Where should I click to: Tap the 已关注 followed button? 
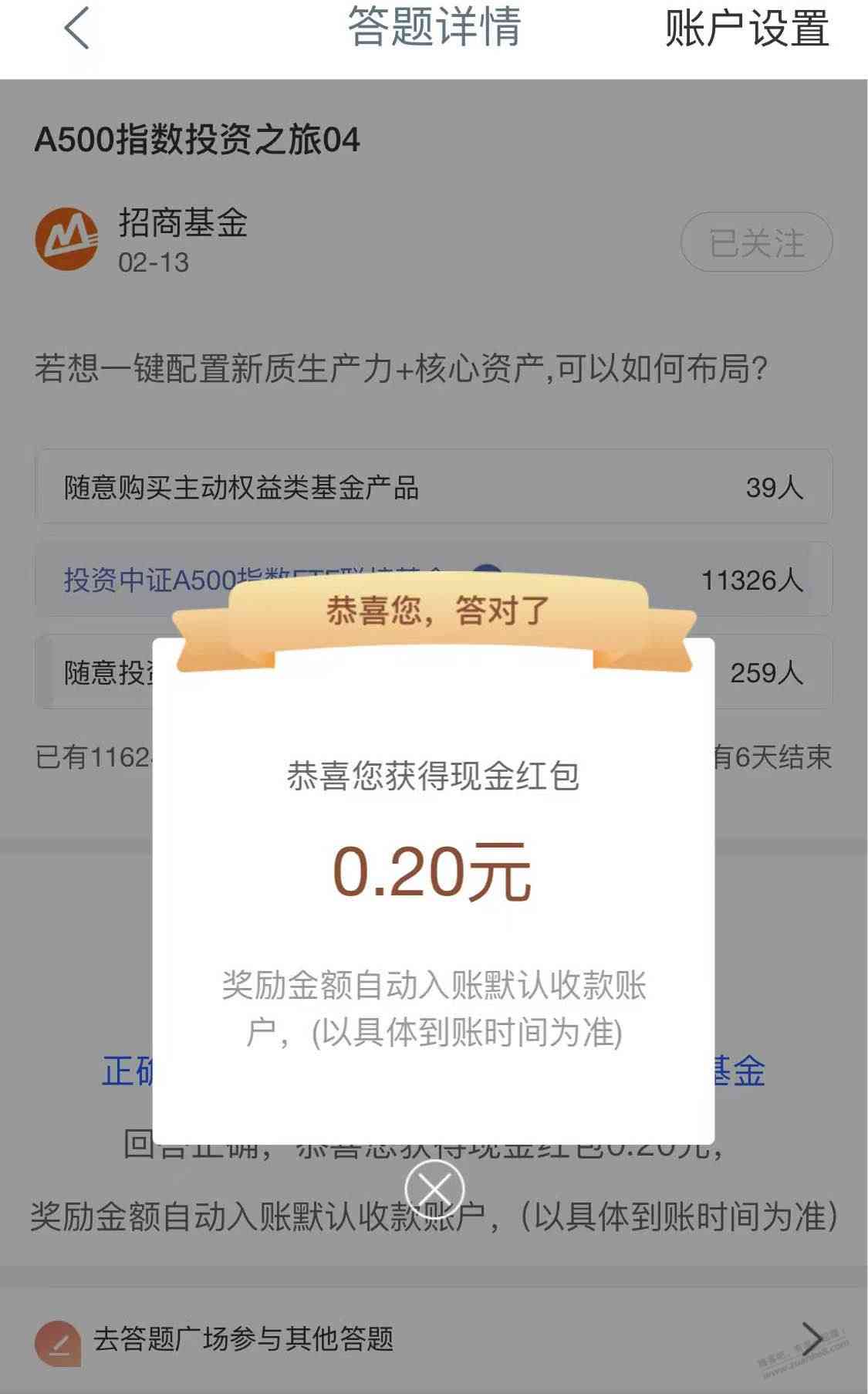pyautogui.click(x=756, y=242)
